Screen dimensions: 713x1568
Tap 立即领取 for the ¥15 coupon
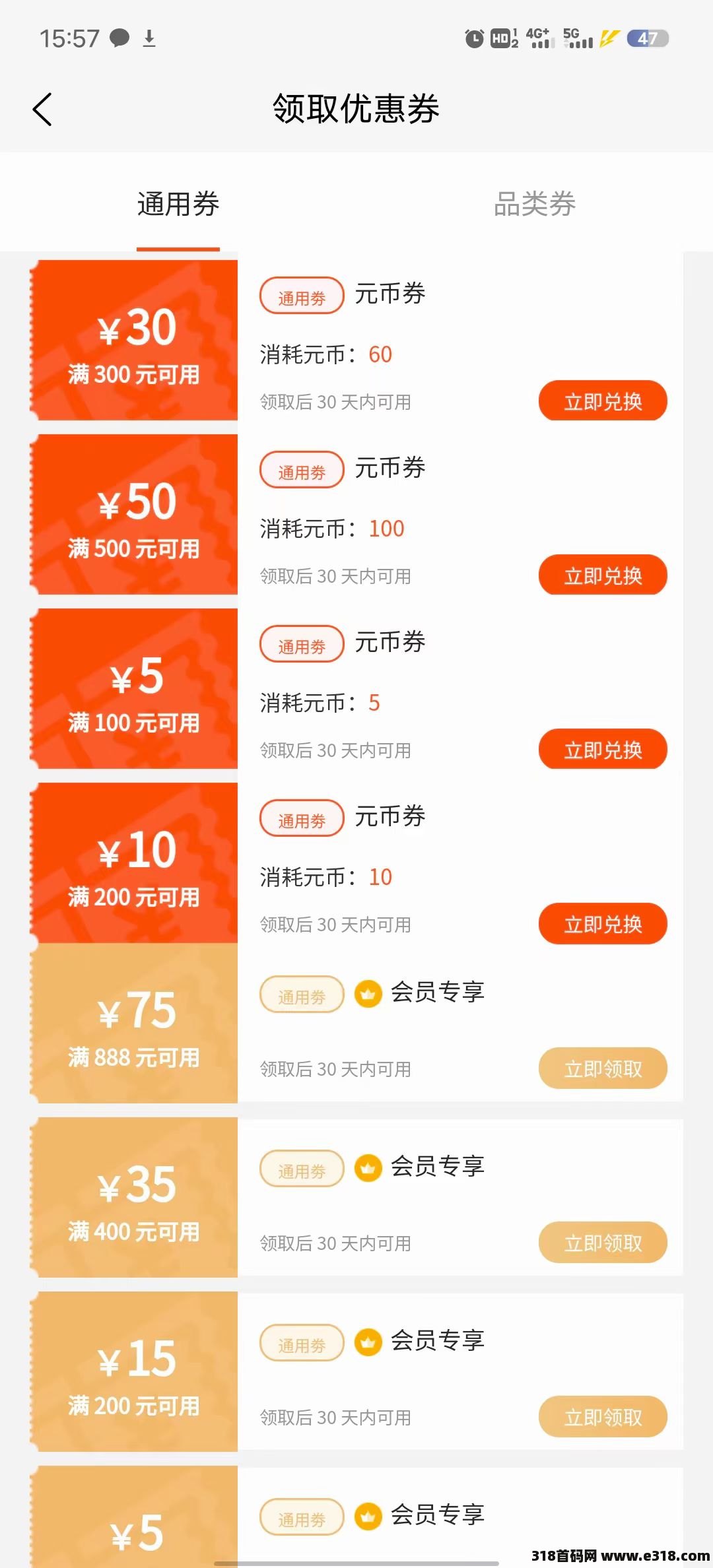(x=602, y=1417)
